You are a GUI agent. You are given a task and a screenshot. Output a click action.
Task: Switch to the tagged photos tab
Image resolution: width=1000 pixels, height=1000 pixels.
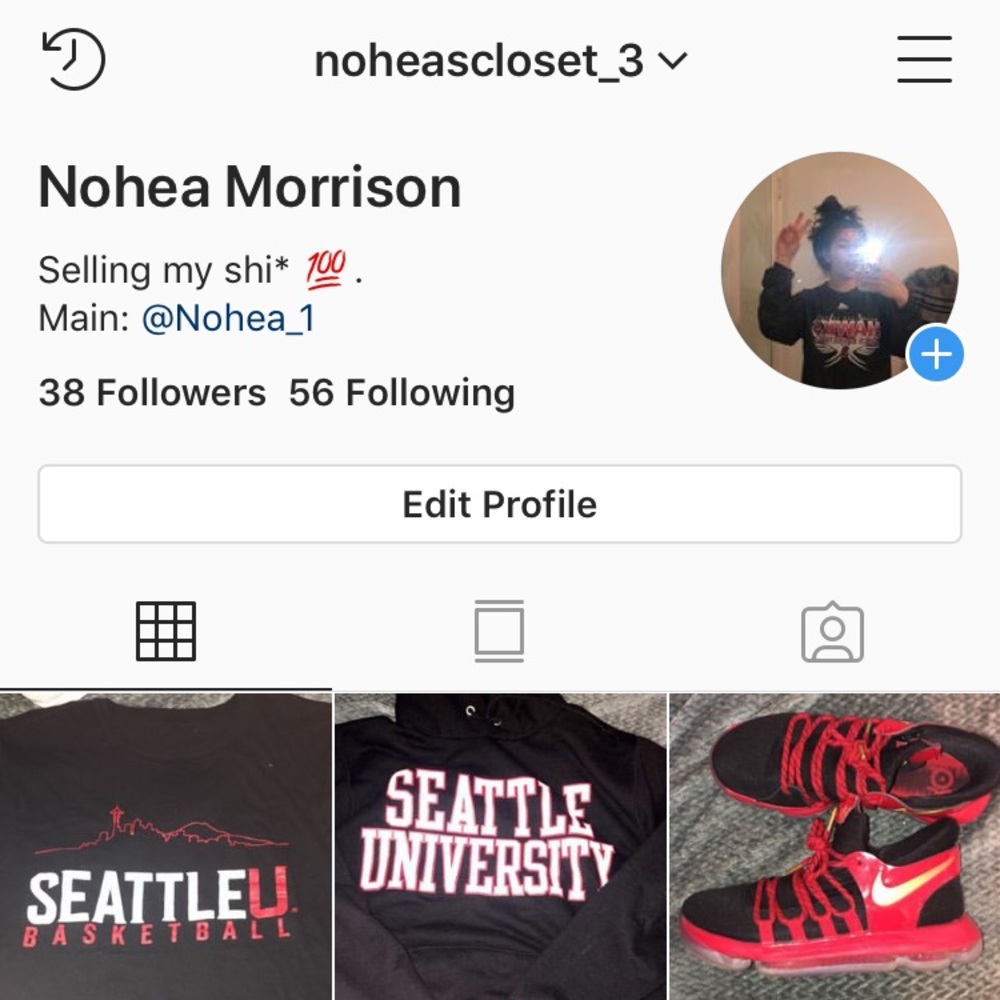[832, 632]
